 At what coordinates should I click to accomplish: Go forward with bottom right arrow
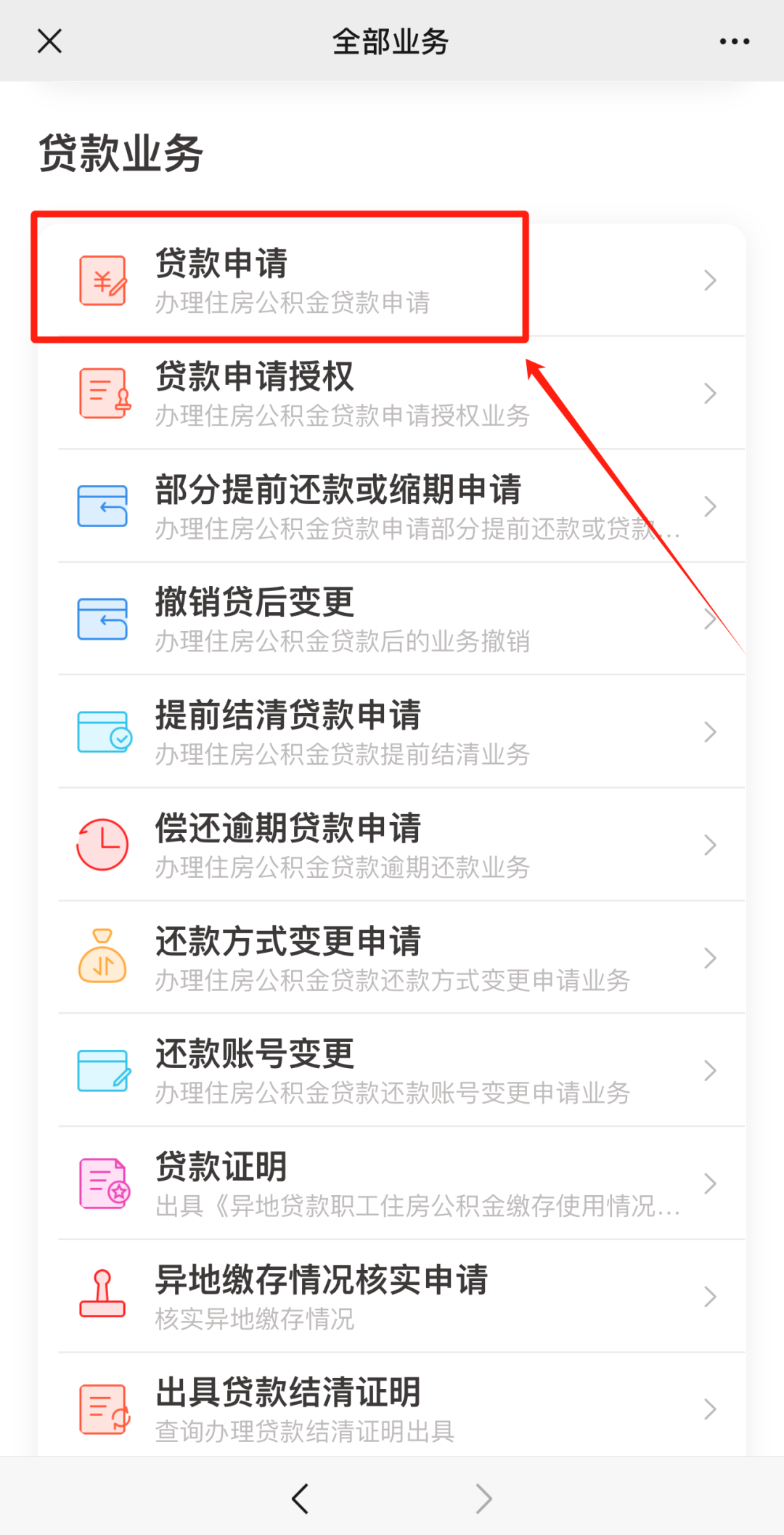coord(483,1498)
